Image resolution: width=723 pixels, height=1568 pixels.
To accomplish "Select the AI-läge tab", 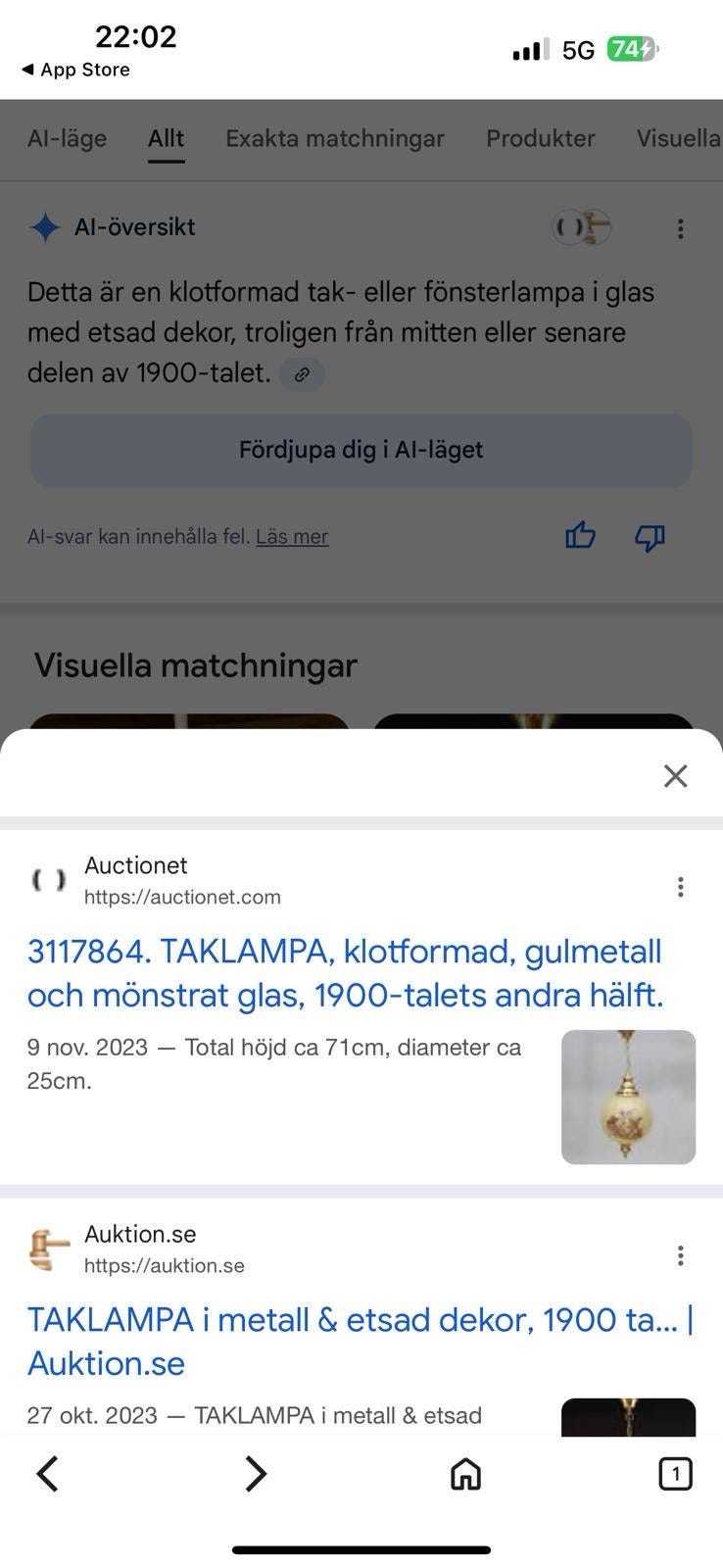I will coord(67,139).
